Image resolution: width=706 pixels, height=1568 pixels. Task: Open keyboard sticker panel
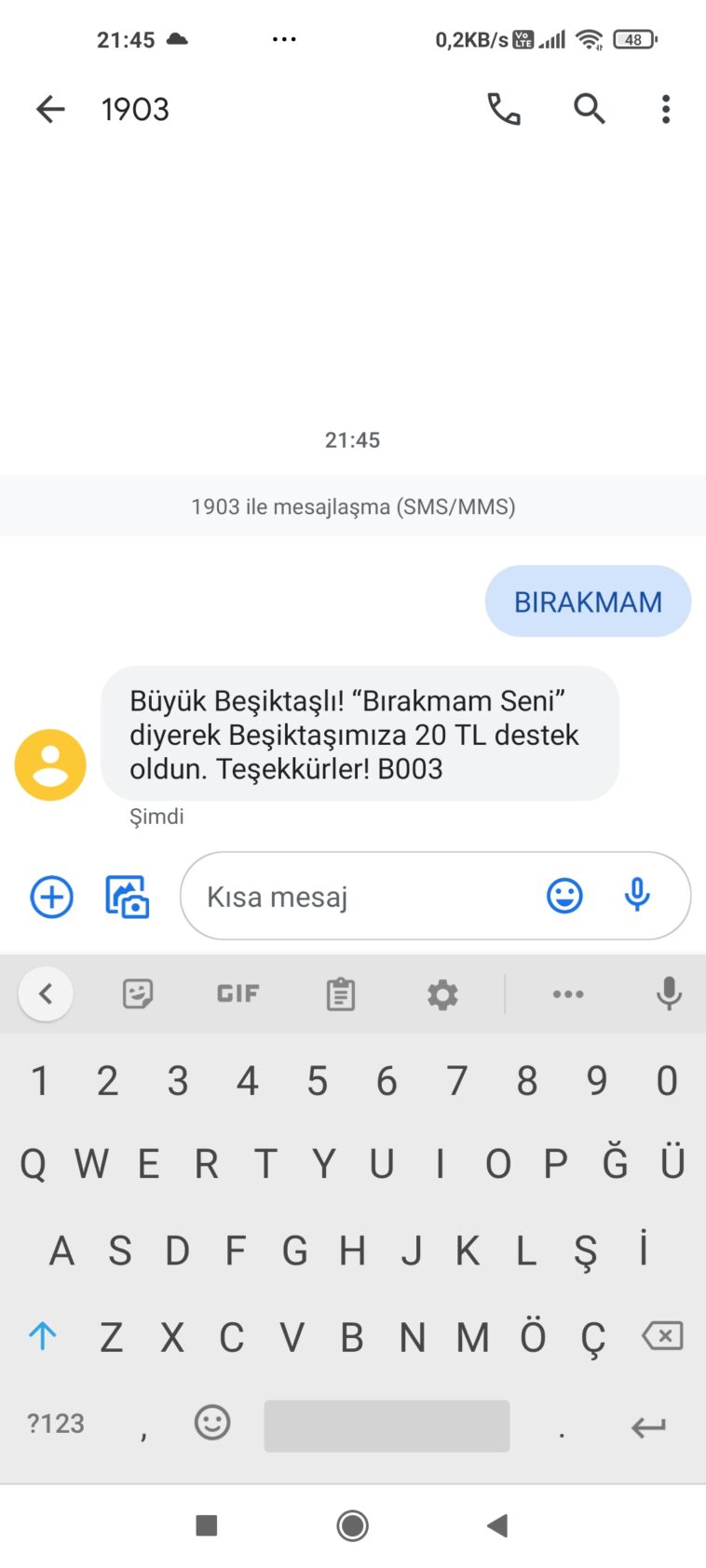point(138,994)
